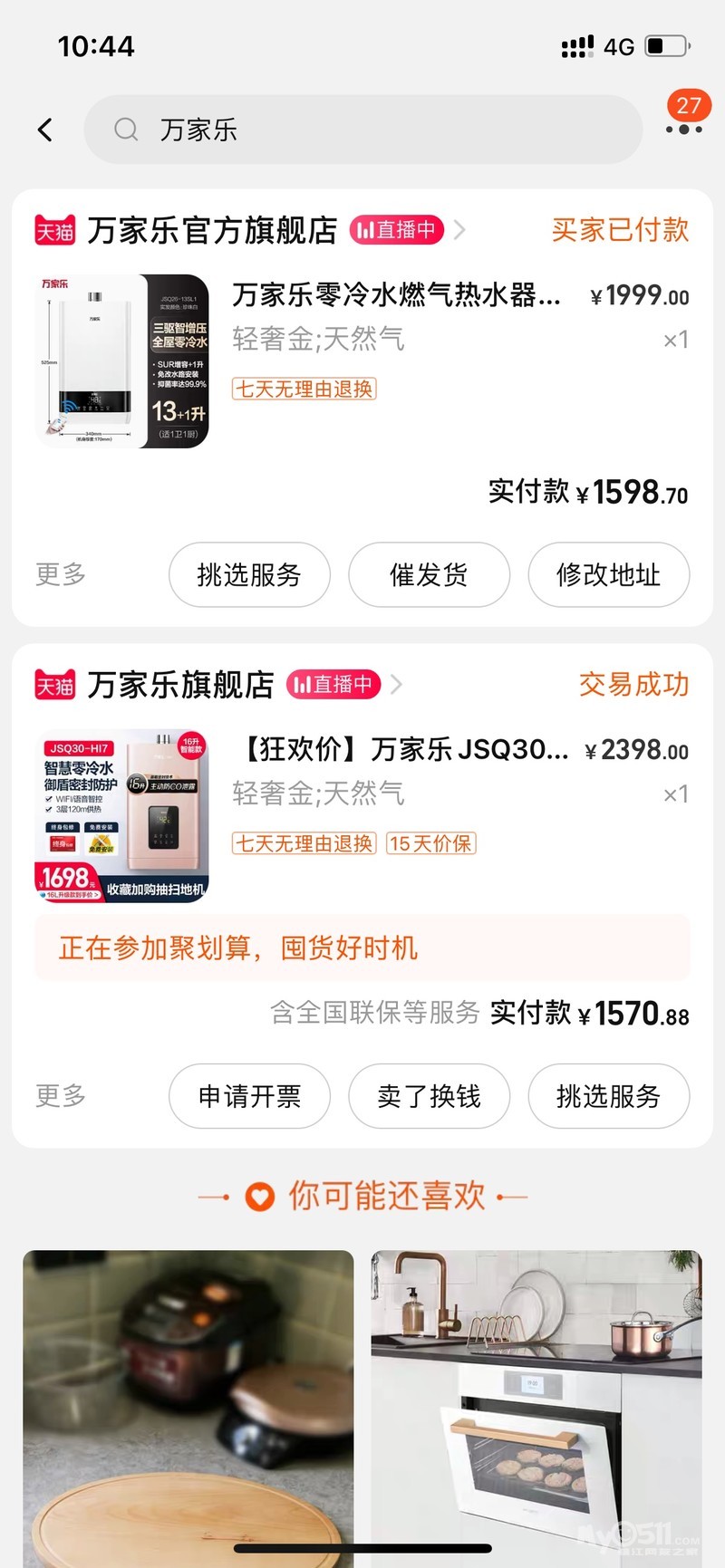Tap 申请开票 to request an invoice

pyautogui.click(x=249, y=1096)
